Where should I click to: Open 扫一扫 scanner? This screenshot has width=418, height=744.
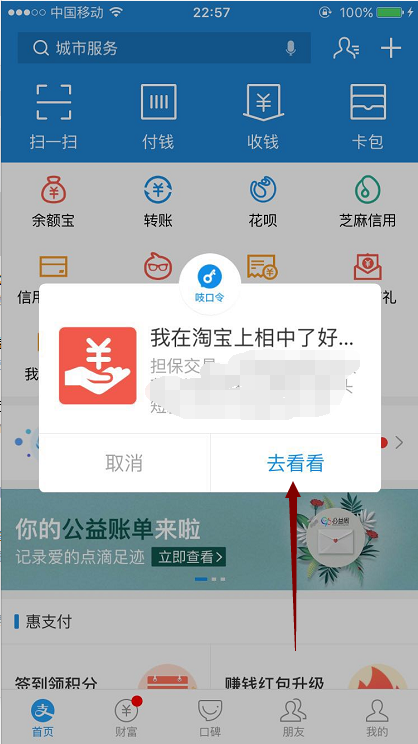[x=54, y=117]
